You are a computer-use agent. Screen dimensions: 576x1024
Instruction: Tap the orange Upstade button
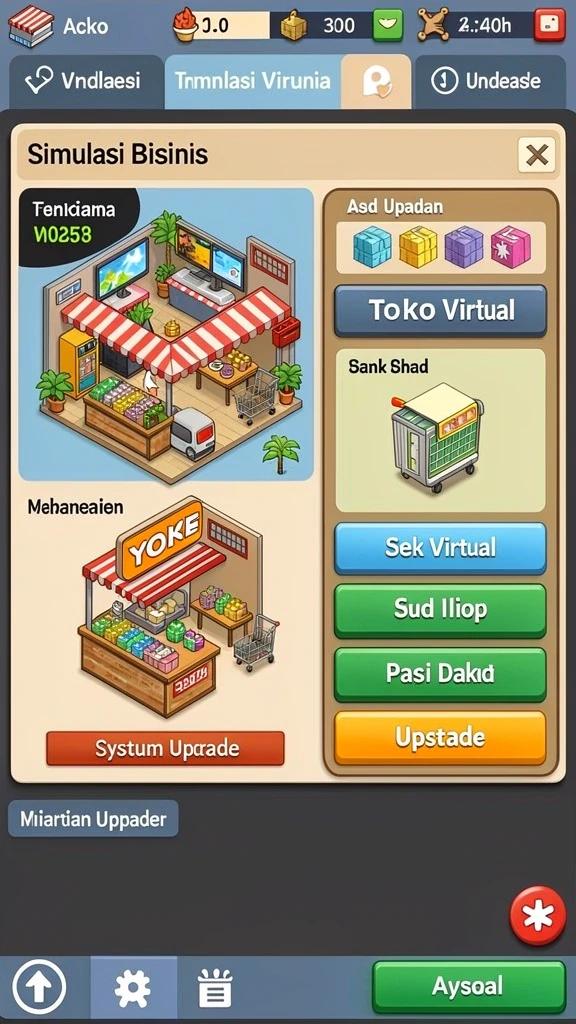point(440,738)
